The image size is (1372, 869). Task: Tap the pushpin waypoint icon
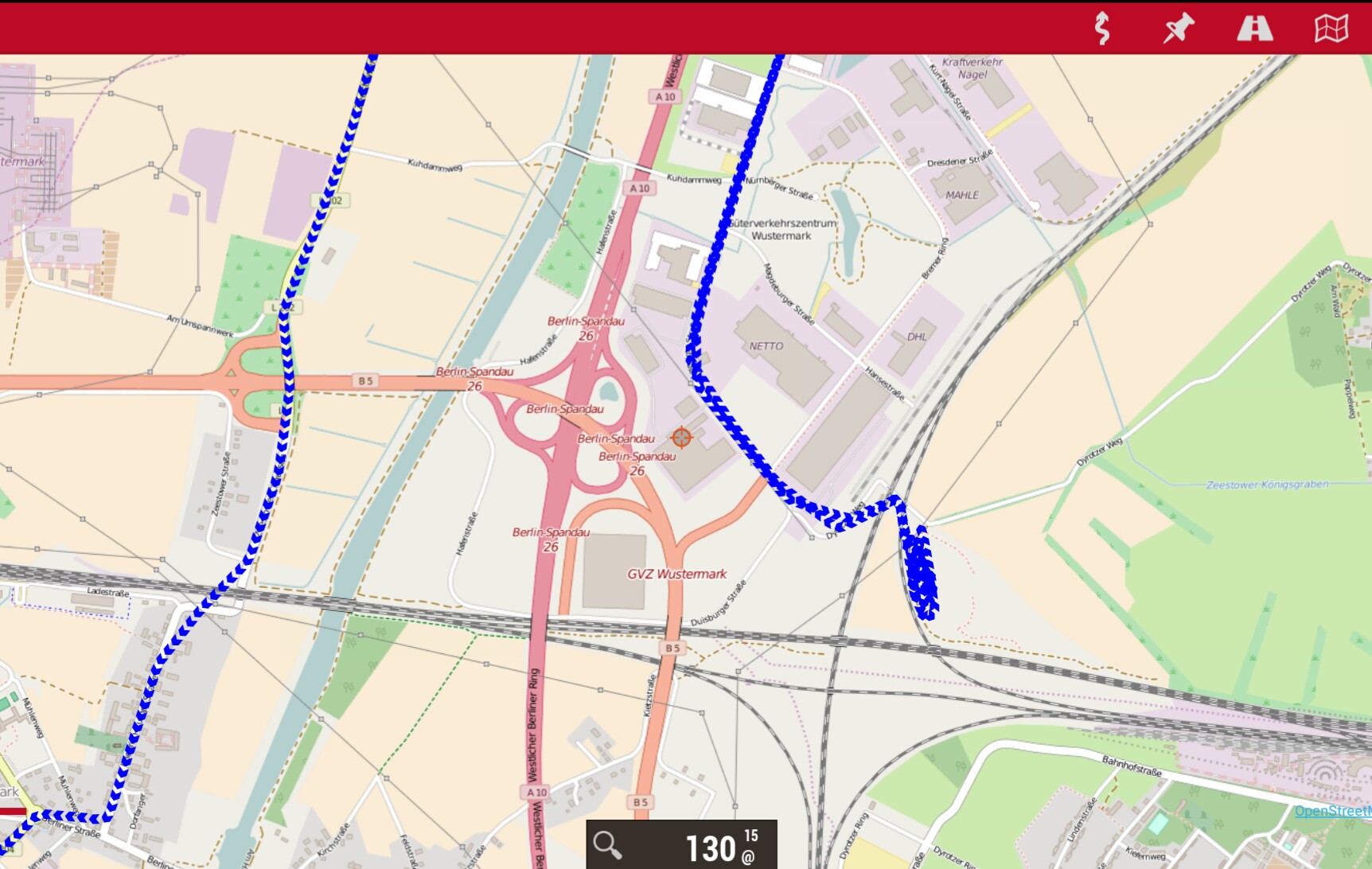1178,29
